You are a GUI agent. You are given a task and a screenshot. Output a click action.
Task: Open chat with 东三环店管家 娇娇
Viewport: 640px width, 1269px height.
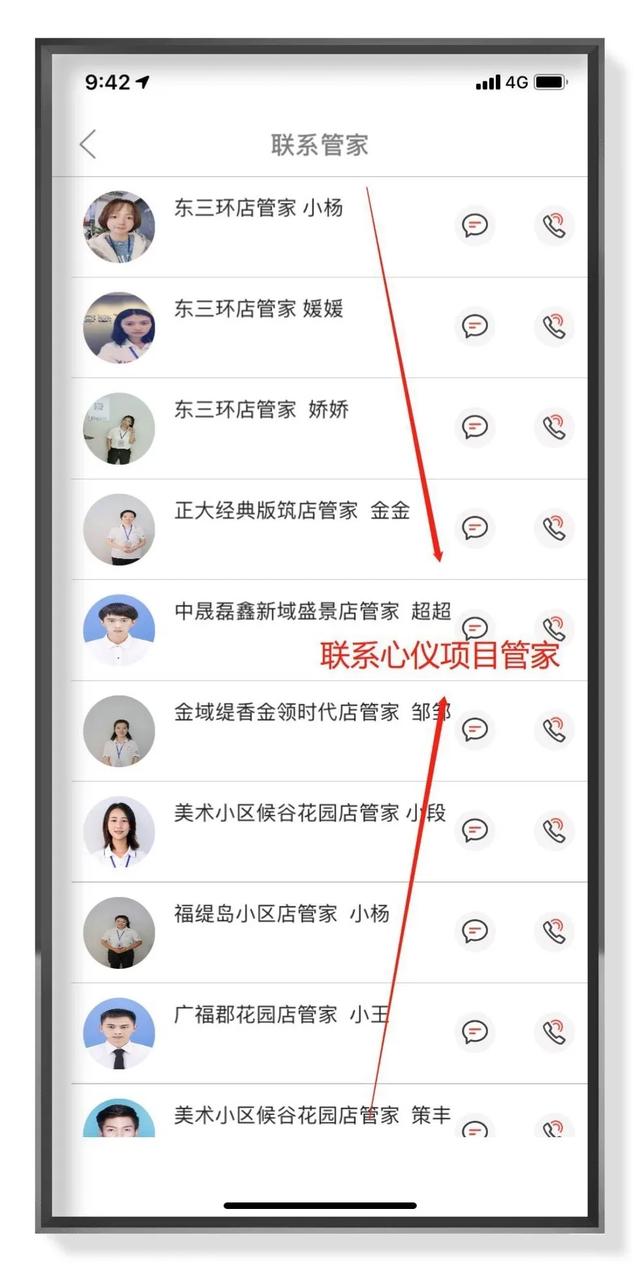click(475, 427)
